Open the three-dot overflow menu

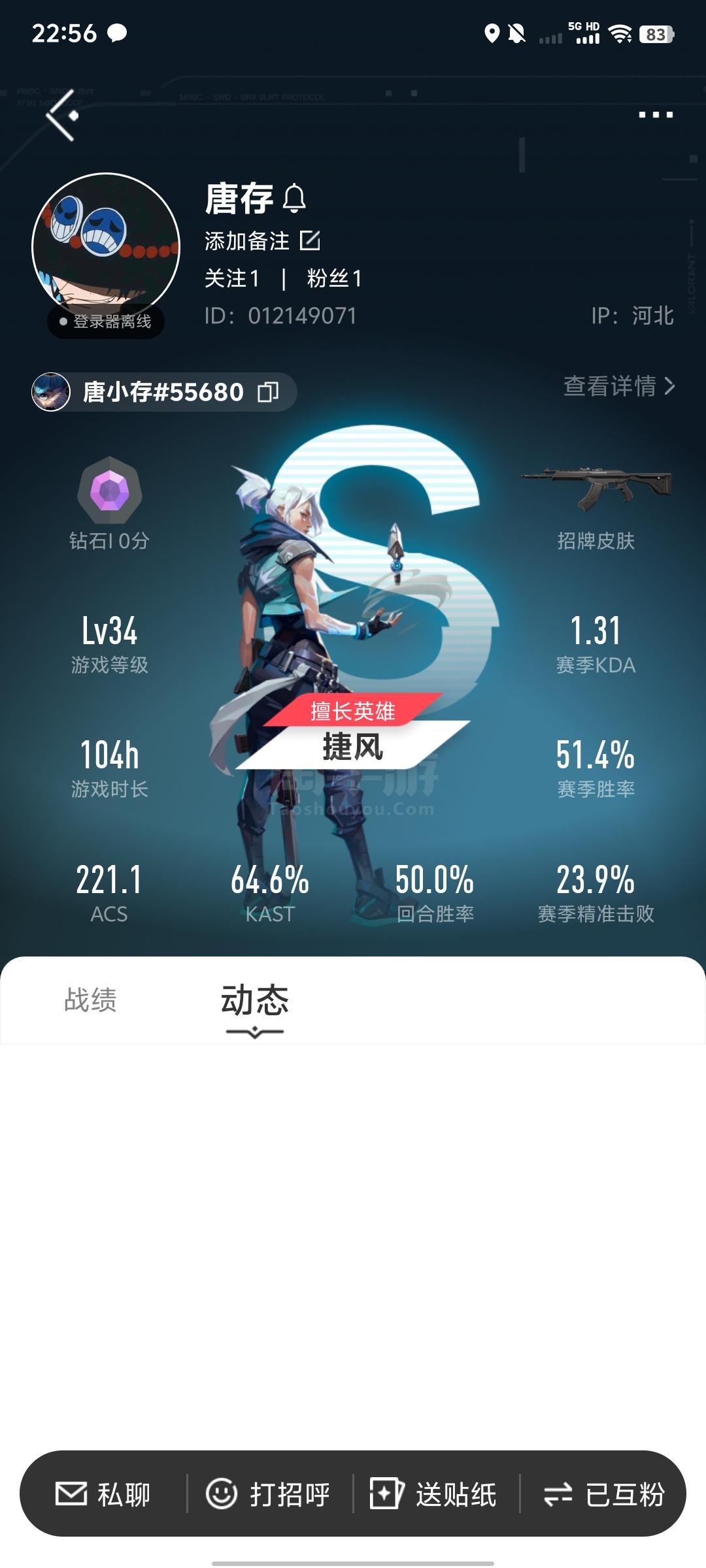tap(656, 115)
